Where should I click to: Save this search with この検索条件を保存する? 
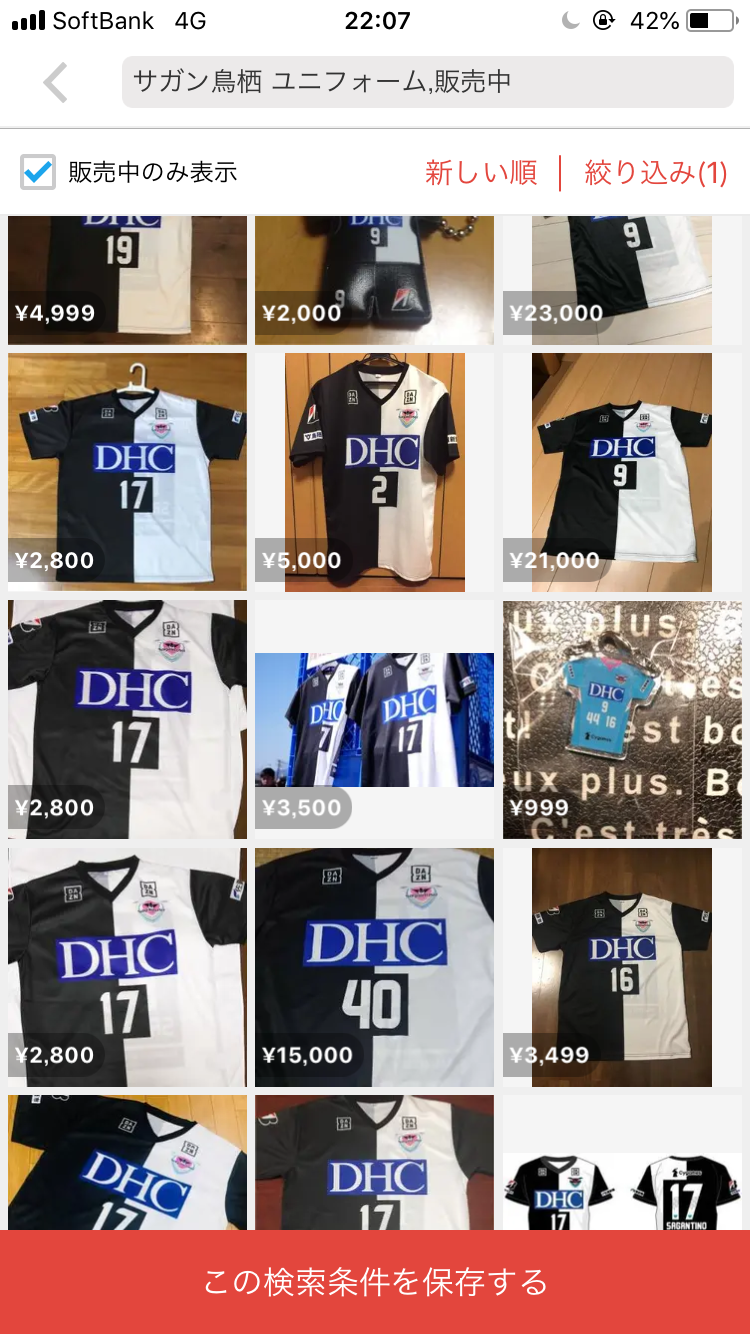(x=375, y=1282)
